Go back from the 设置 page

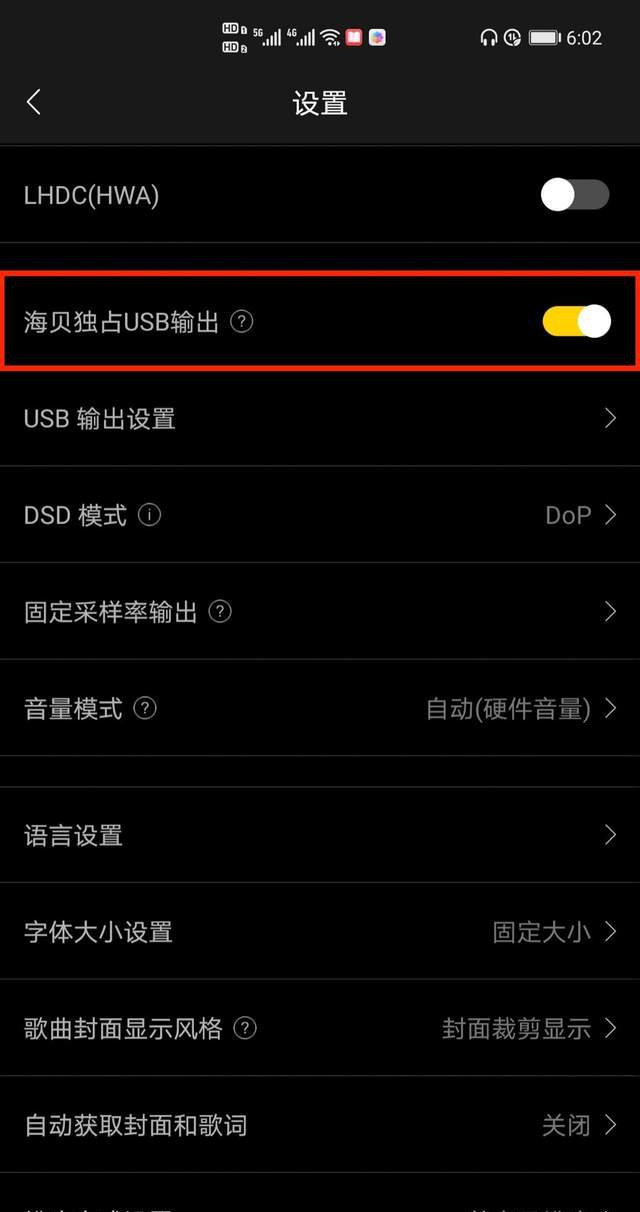pos(34,102)
